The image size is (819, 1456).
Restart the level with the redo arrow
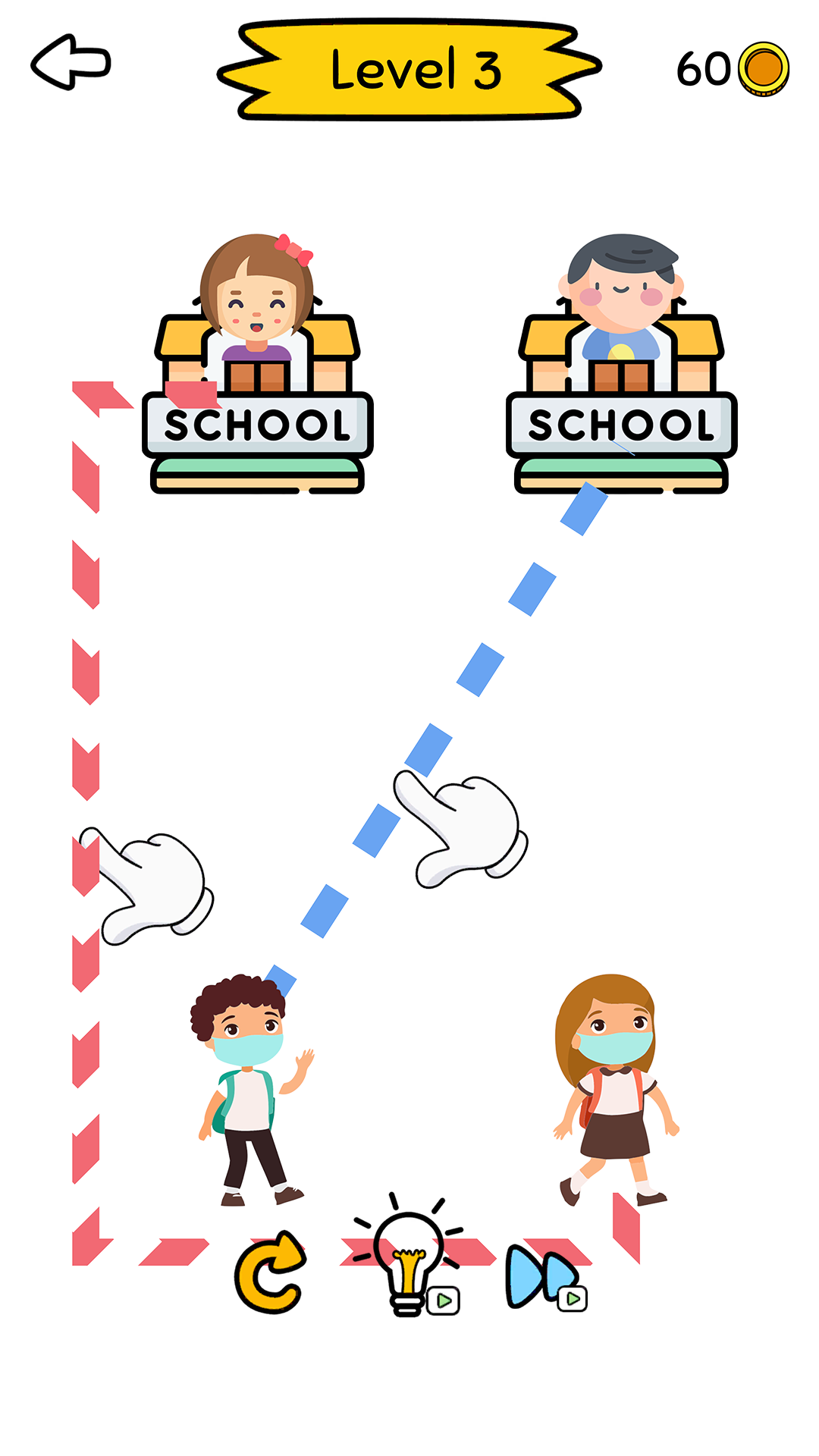click(271, 1272)
